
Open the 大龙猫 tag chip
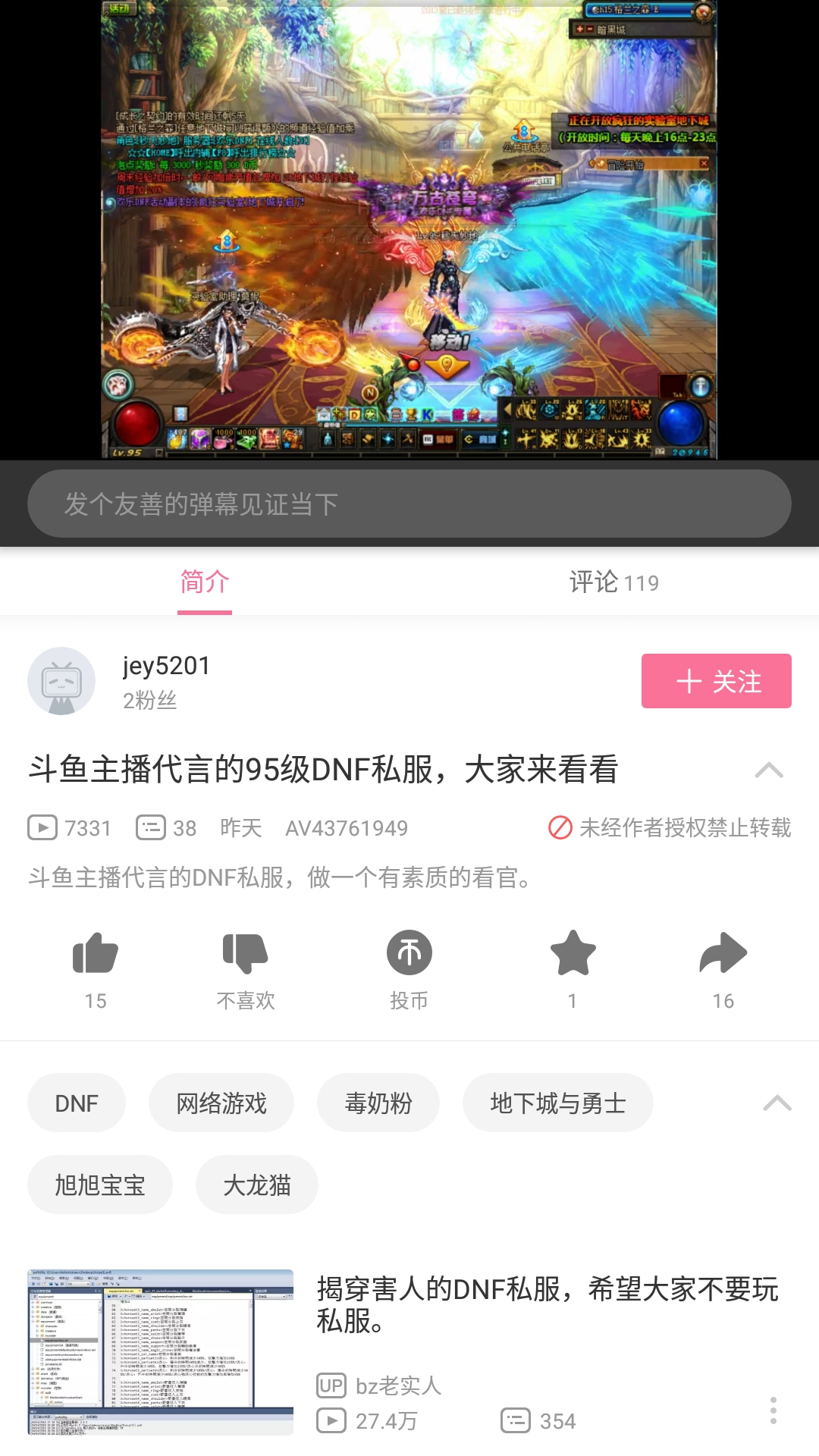coord(257,1185)
